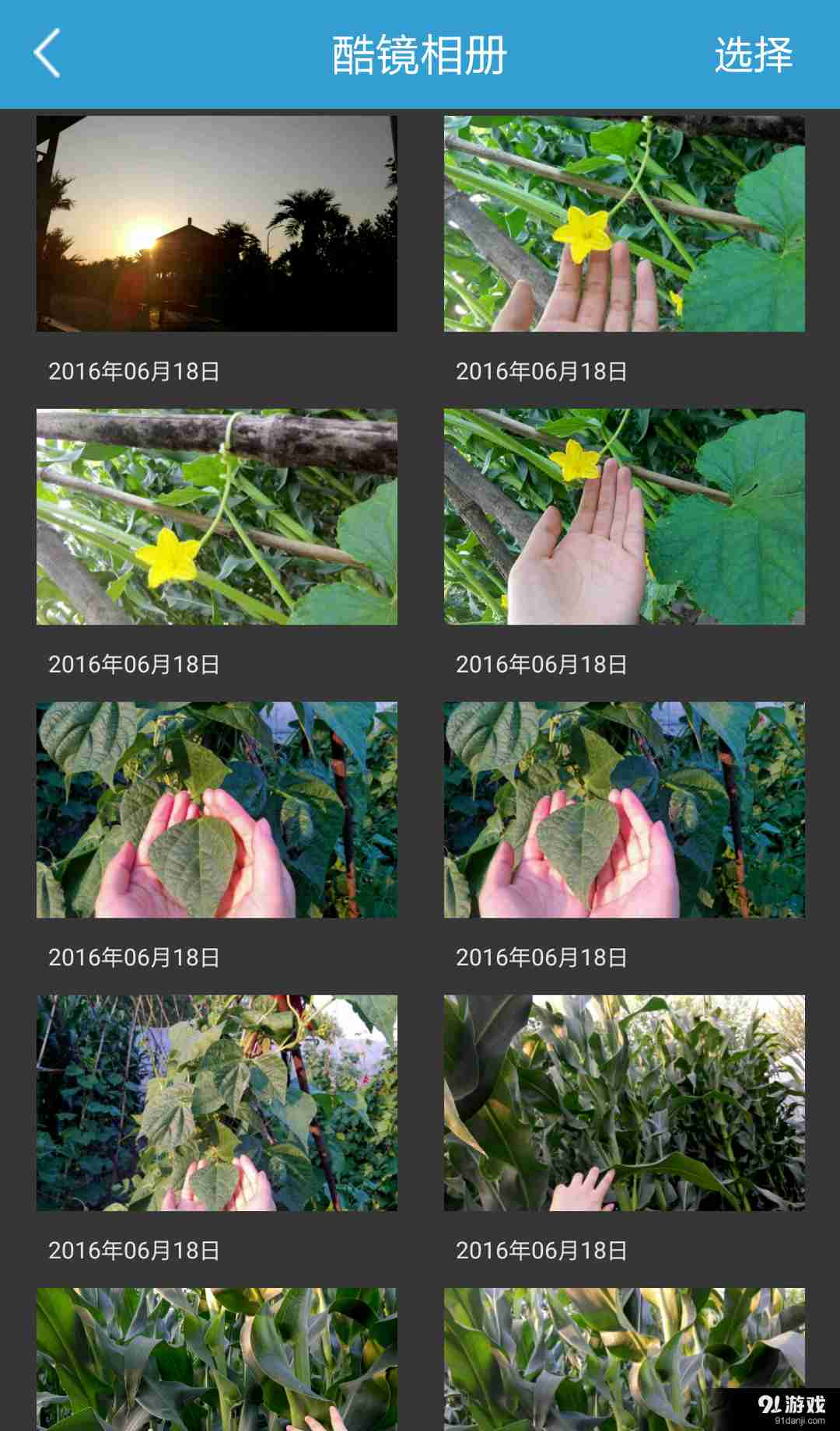
Task: Open the sunset silhouette photo
Action: (x=216, y=224)
